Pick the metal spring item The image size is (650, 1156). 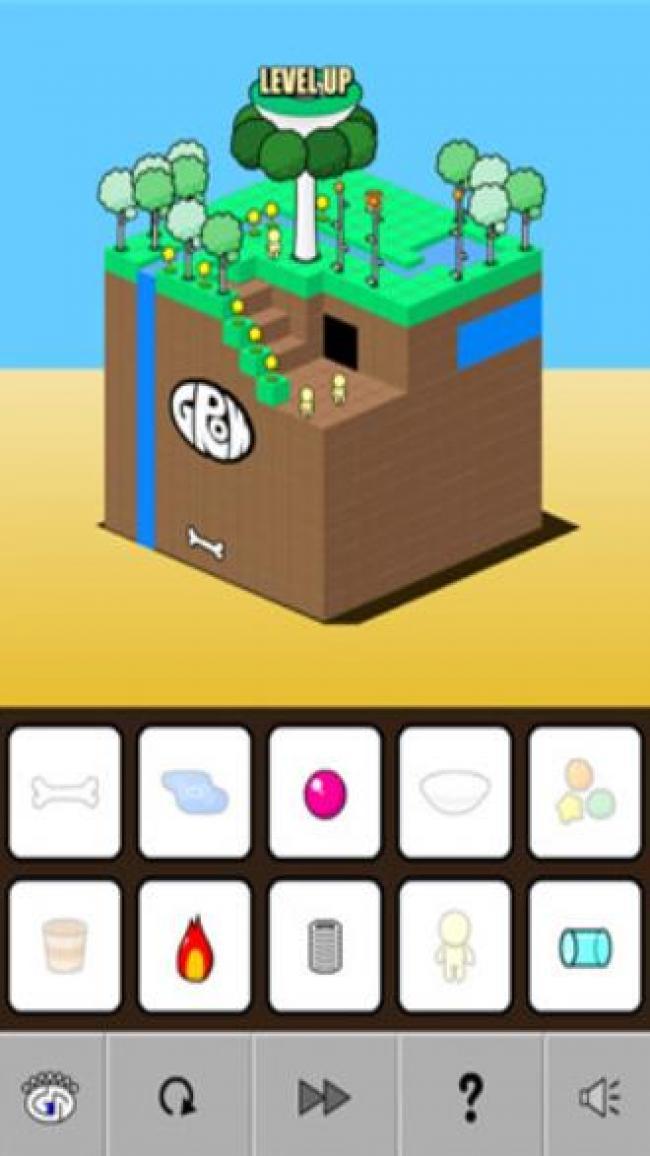coord(325,946)
